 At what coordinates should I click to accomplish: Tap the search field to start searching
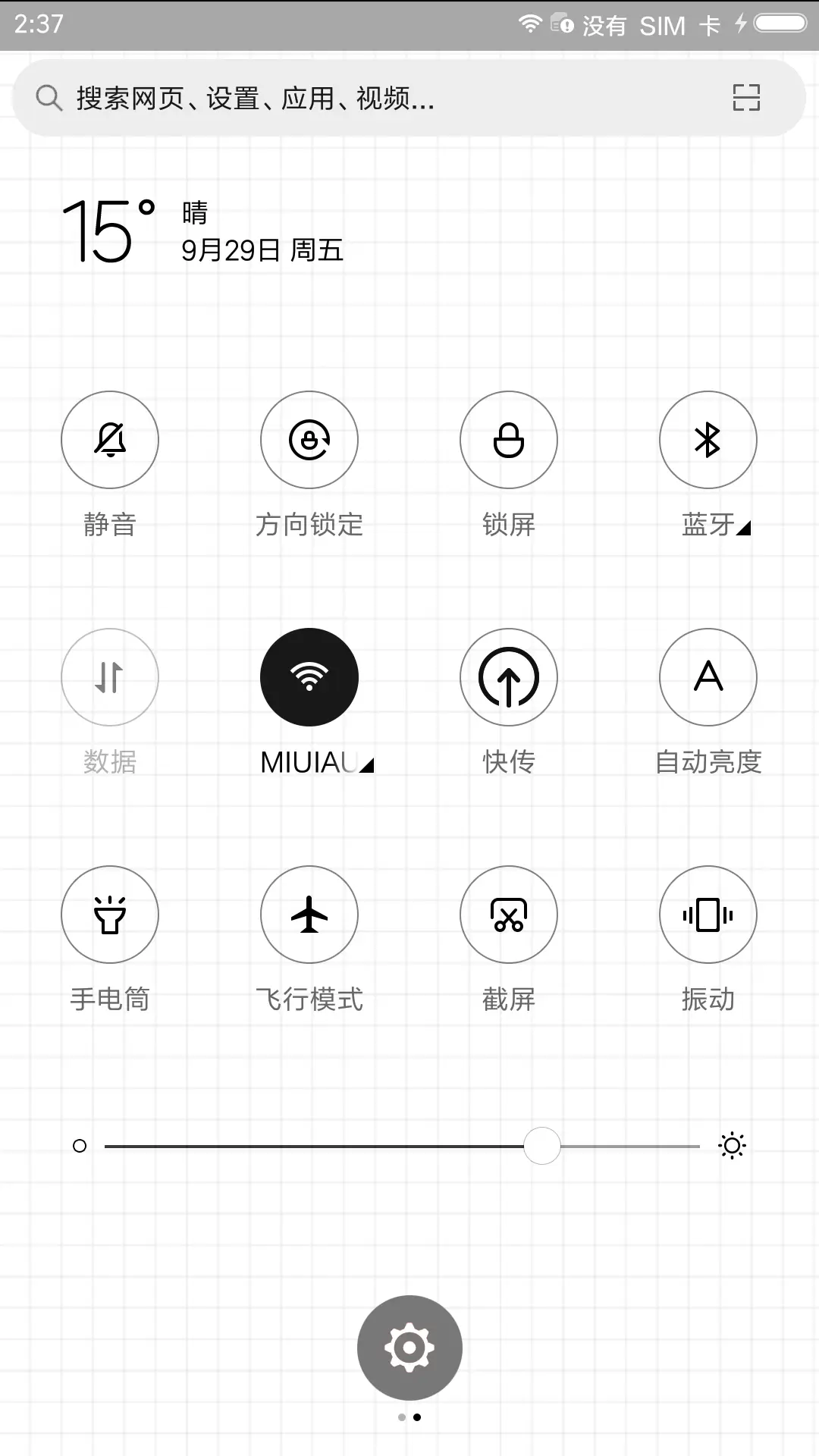pos(303,98)
